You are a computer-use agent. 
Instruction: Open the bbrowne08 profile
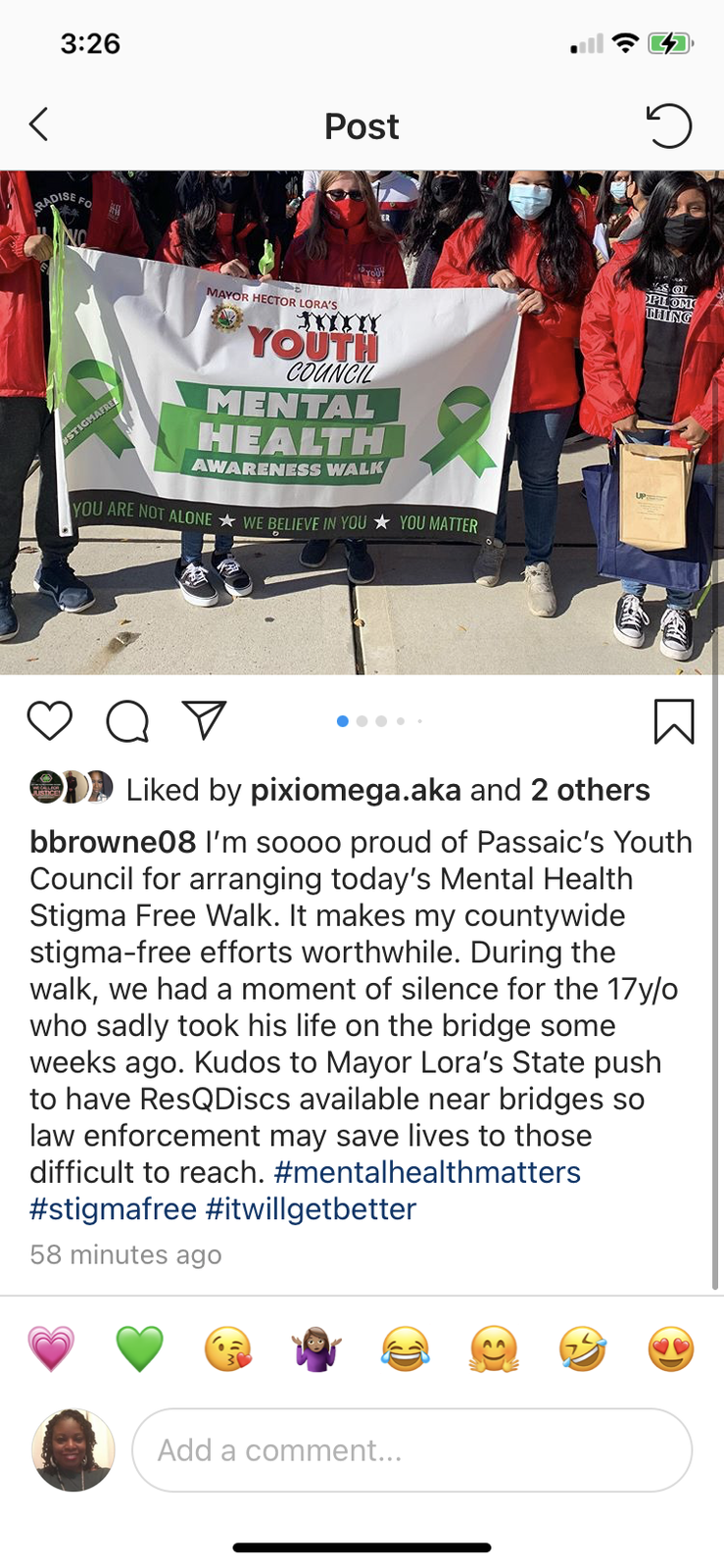click(x=113, y=842)
